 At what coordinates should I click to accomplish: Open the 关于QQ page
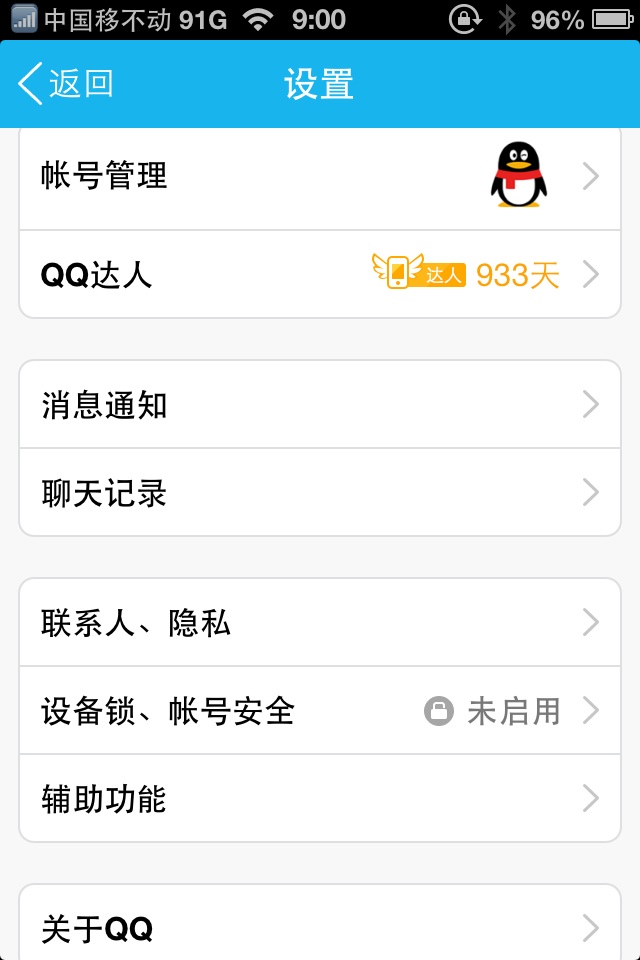click(x=320, y=929)
